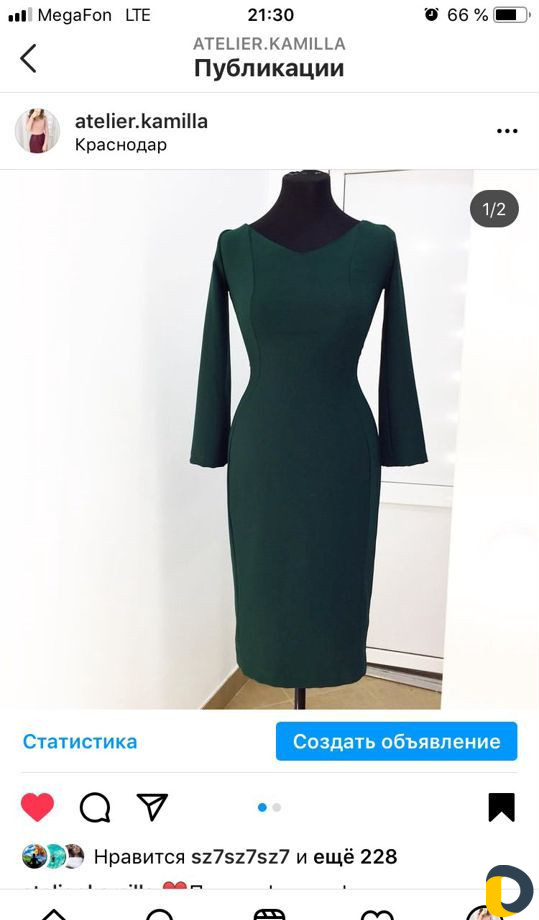Tap the Создать объявление button
Screen dimensions: 539x920
(396, 742)
